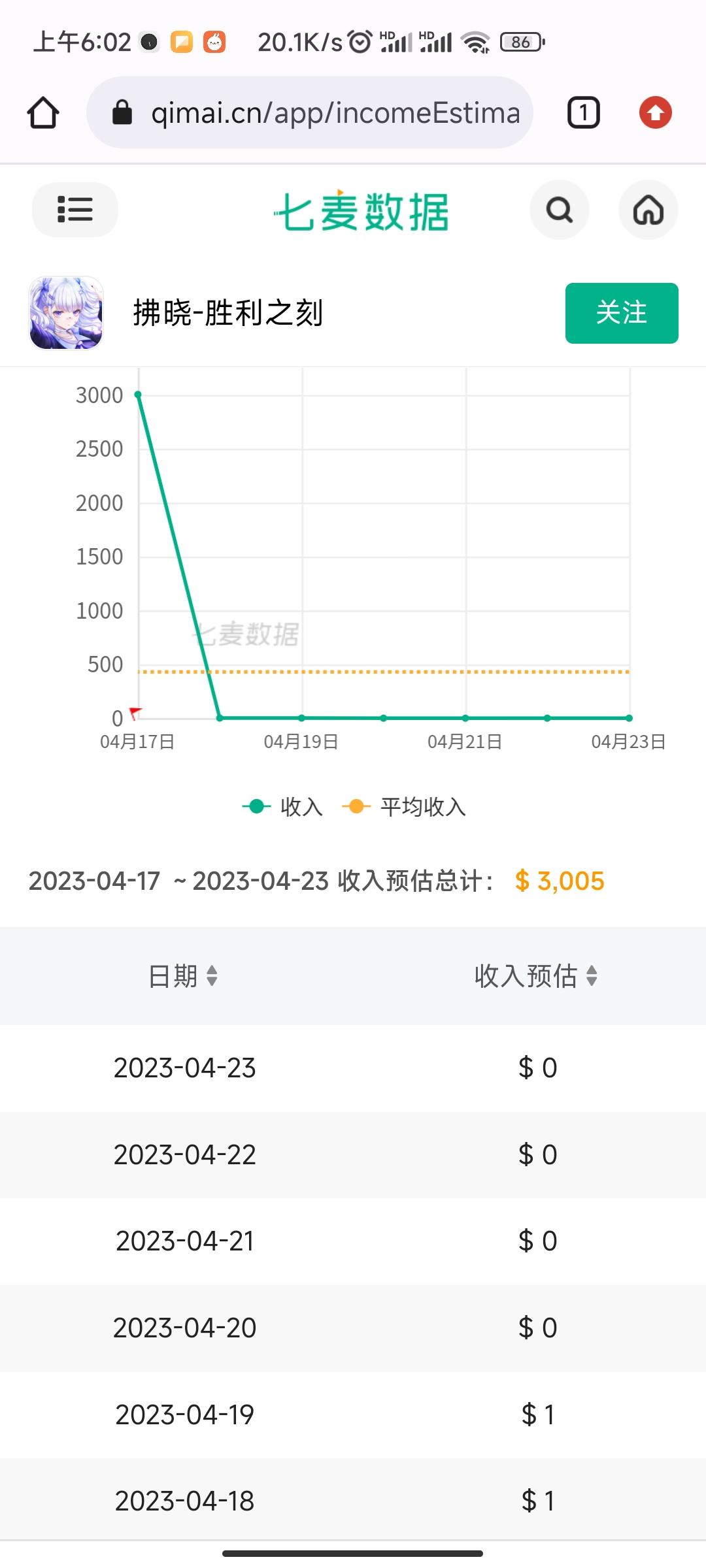Sort the table by 日期
This screenshot has height=1568, width=706.
183,976
